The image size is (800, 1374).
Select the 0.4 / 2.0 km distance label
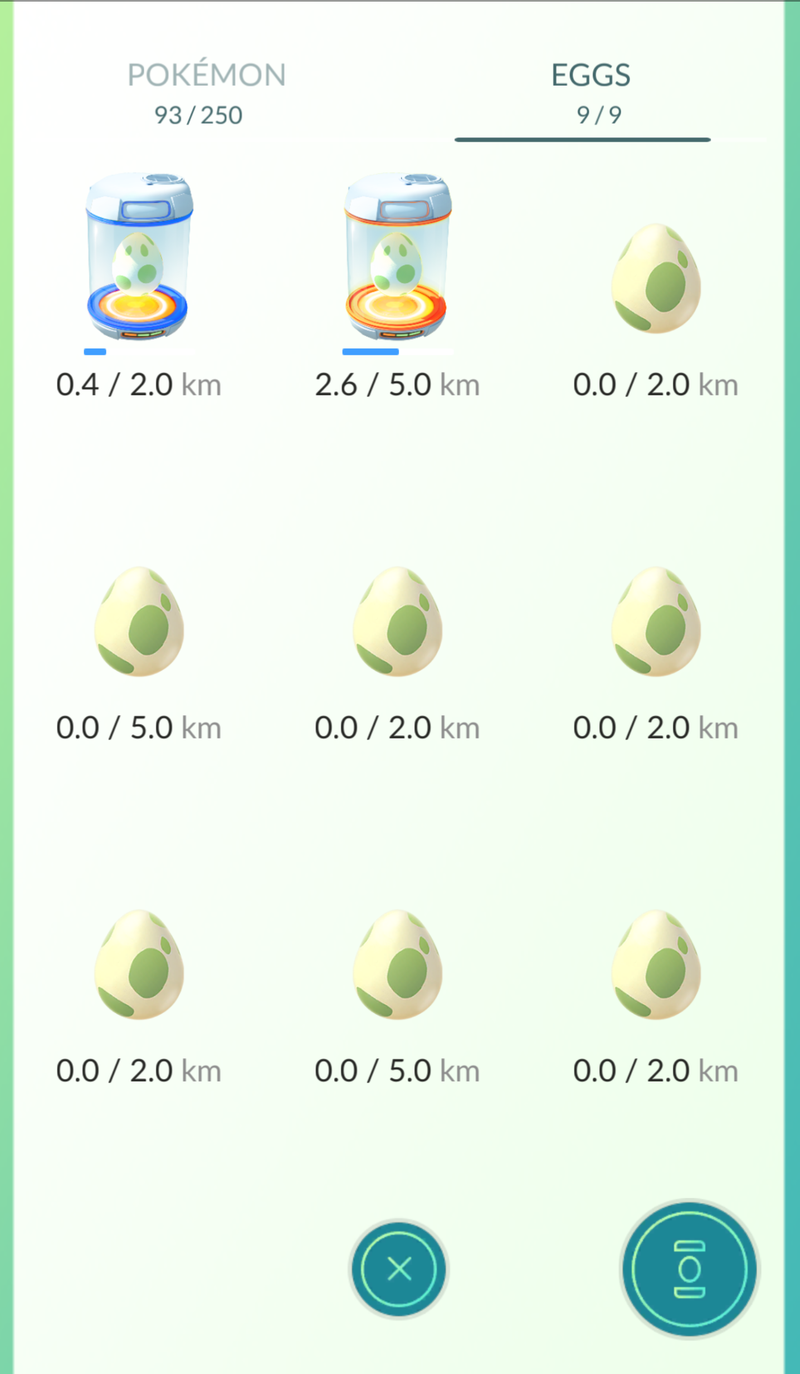(x=140, y=384)
